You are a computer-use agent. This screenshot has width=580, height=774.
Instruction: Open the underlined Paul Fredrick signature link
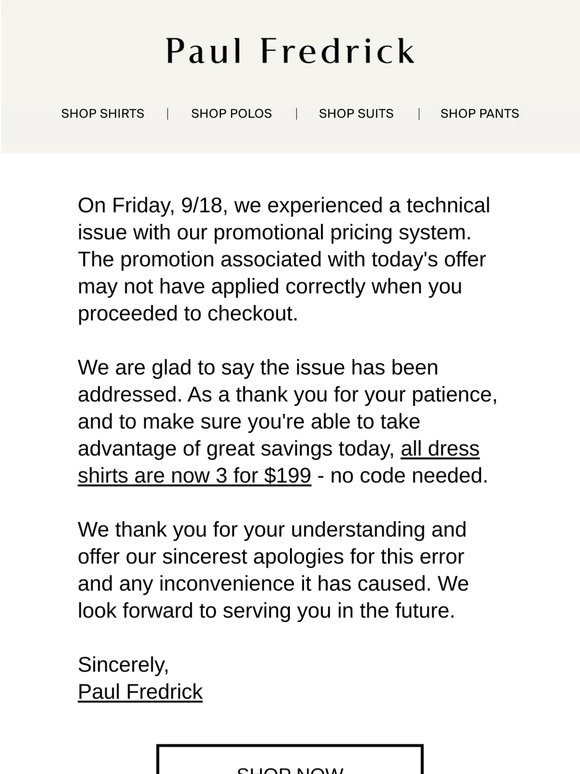pos(140,692)
